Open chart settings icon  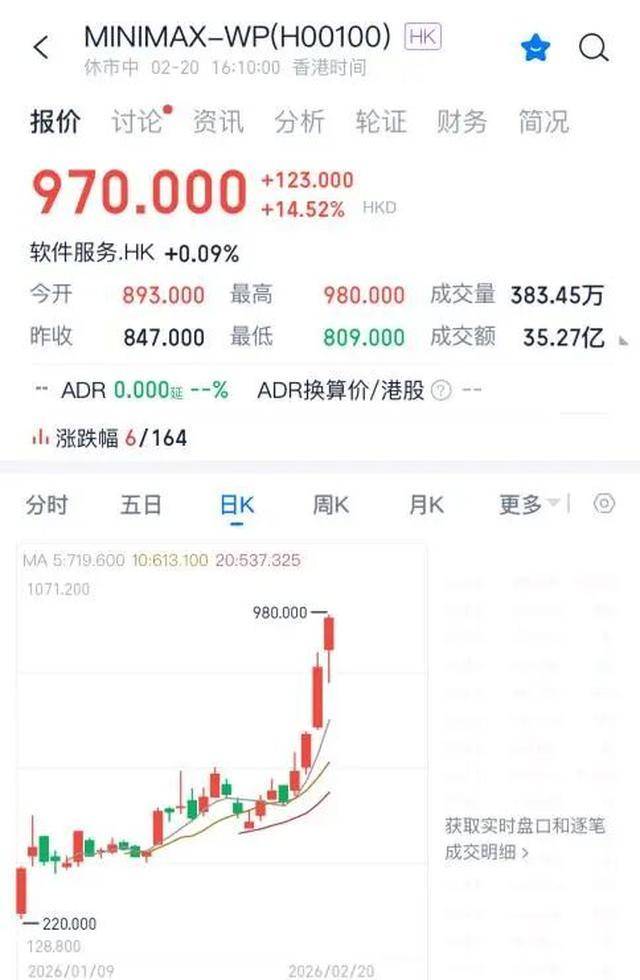click(604, 504)
